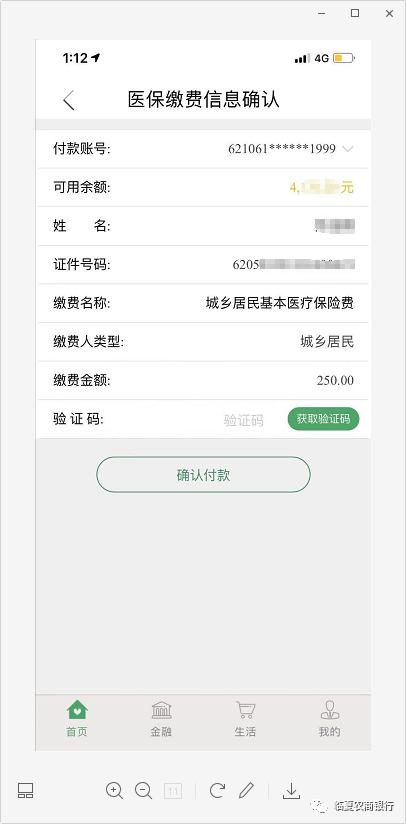Zoom in with the magnifier plus icon

[114, 790]
